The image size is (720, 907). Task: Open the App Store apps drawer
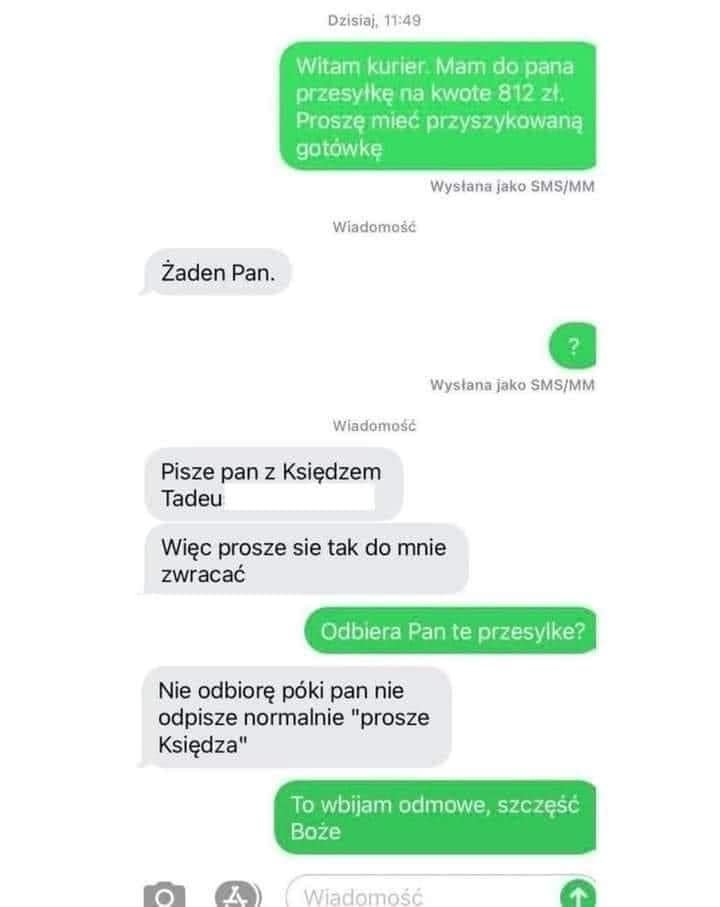tap(238, 895)
